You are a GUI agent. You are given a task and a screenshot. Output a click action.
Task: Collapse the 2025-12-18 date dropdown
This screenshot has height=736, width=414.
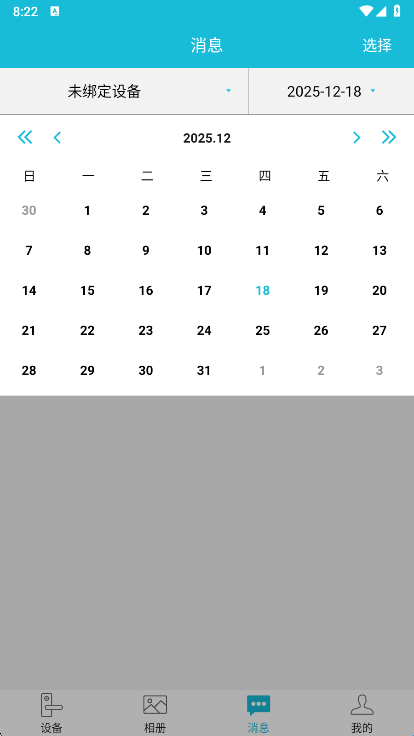(331, 91)
